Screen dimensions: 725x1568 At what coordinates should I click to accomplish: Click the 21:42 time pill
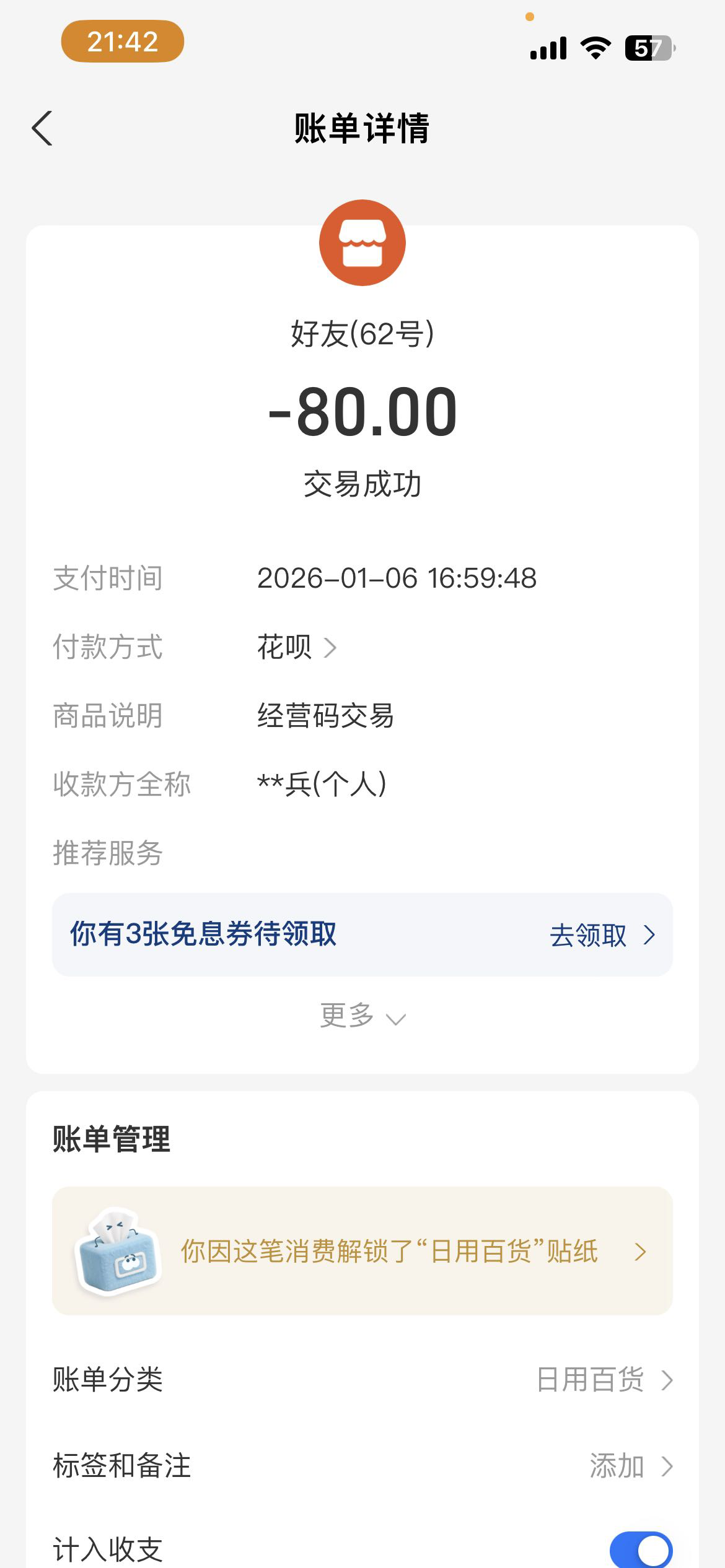pos(122,42)
